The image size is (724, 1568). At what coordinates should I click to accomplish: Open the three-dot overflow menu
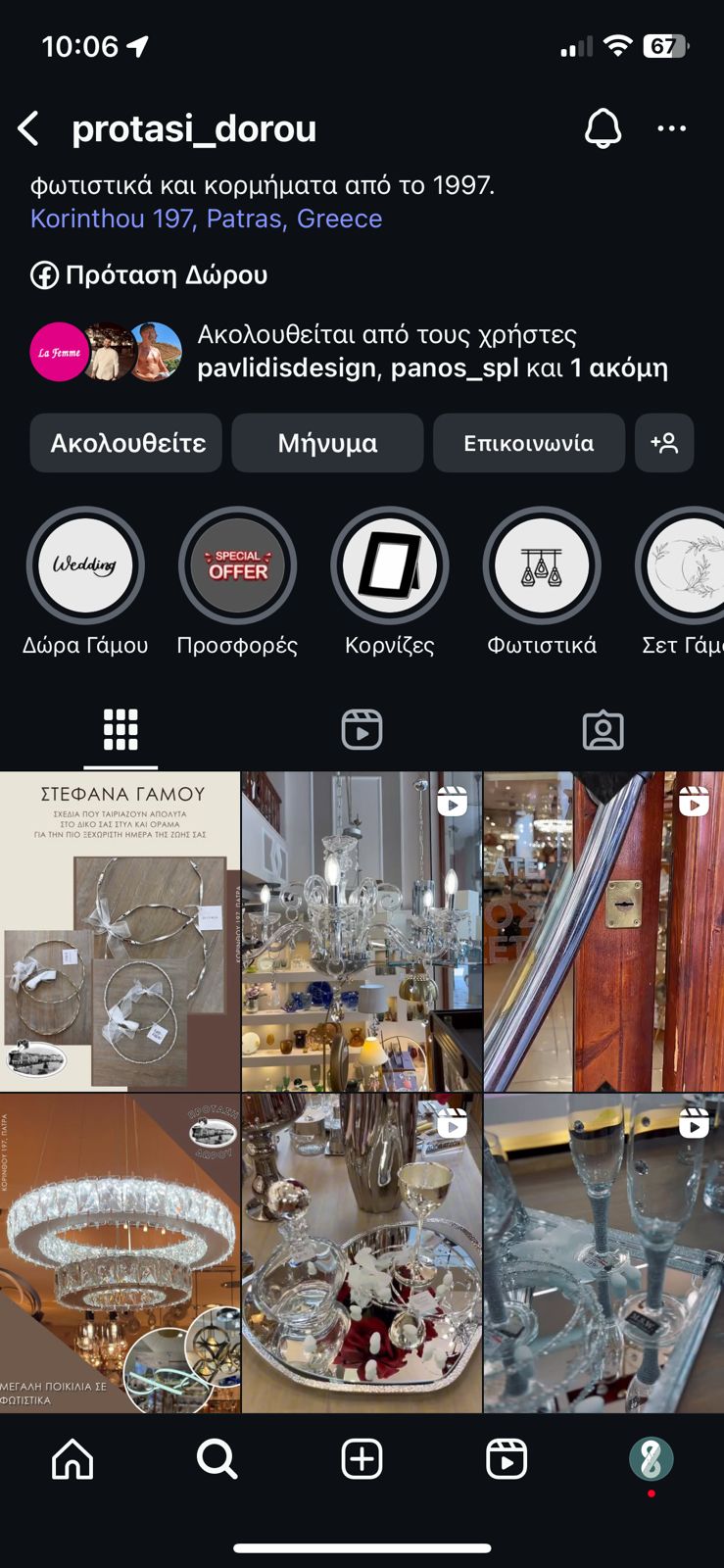pos(671,128)
